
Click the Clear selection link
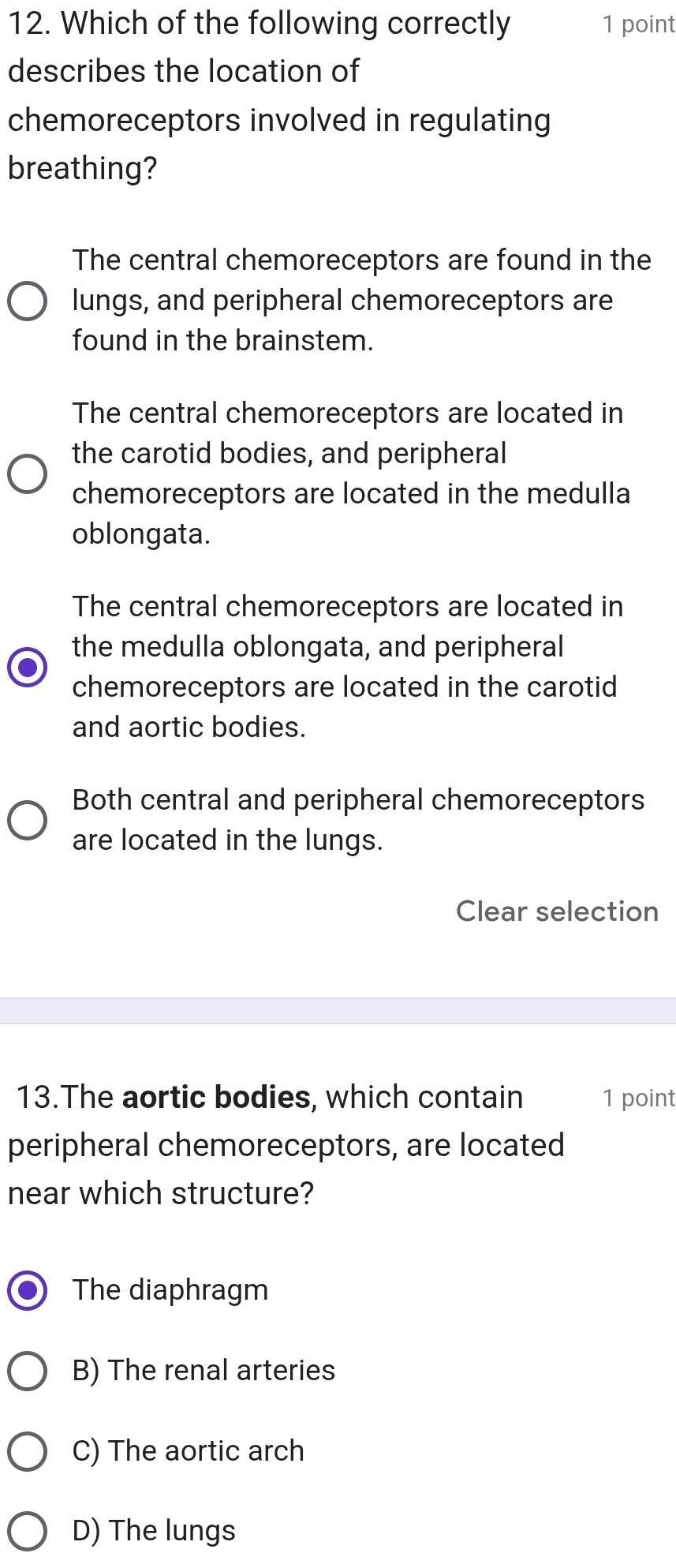pos(557,912)
